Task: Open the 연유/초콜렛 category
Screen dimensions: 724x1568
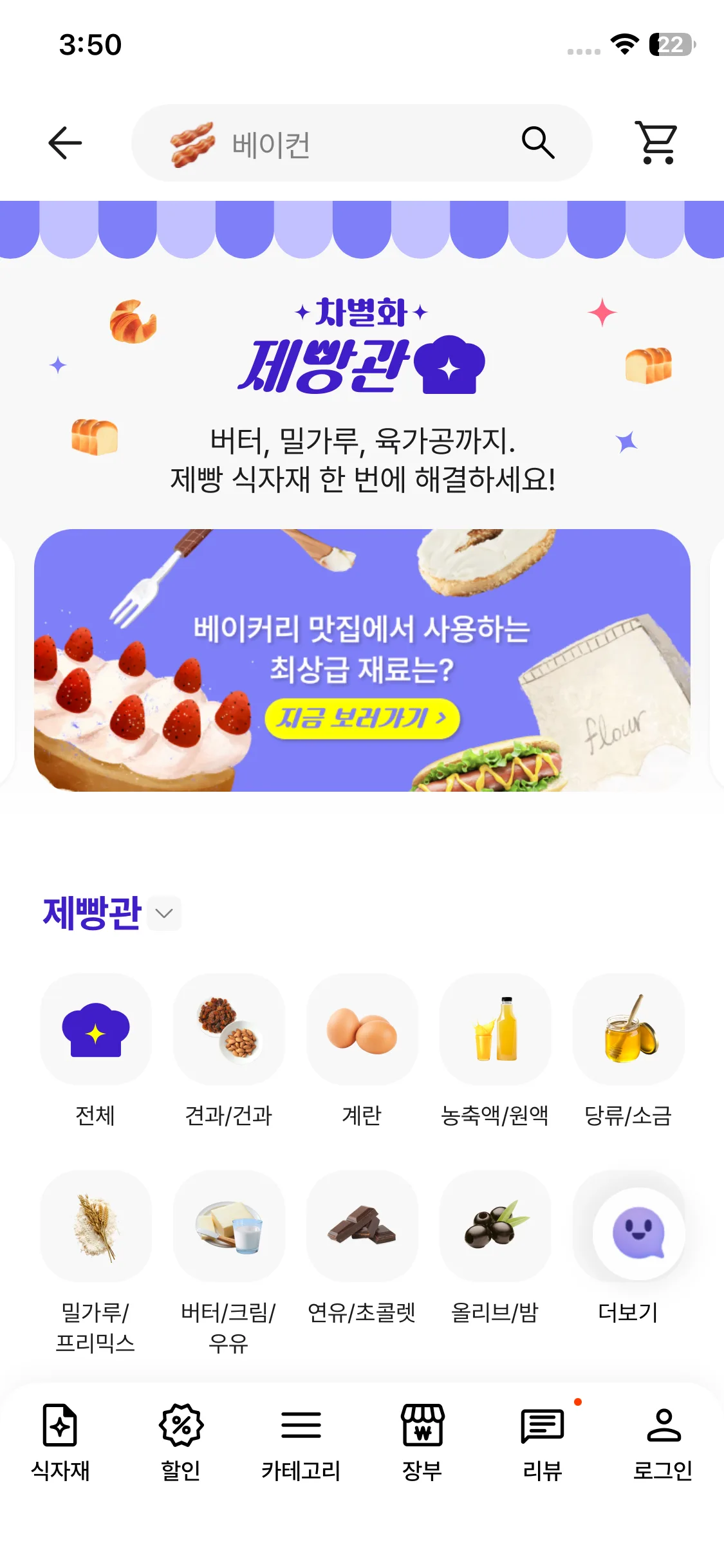Action: click(362, 1227)
